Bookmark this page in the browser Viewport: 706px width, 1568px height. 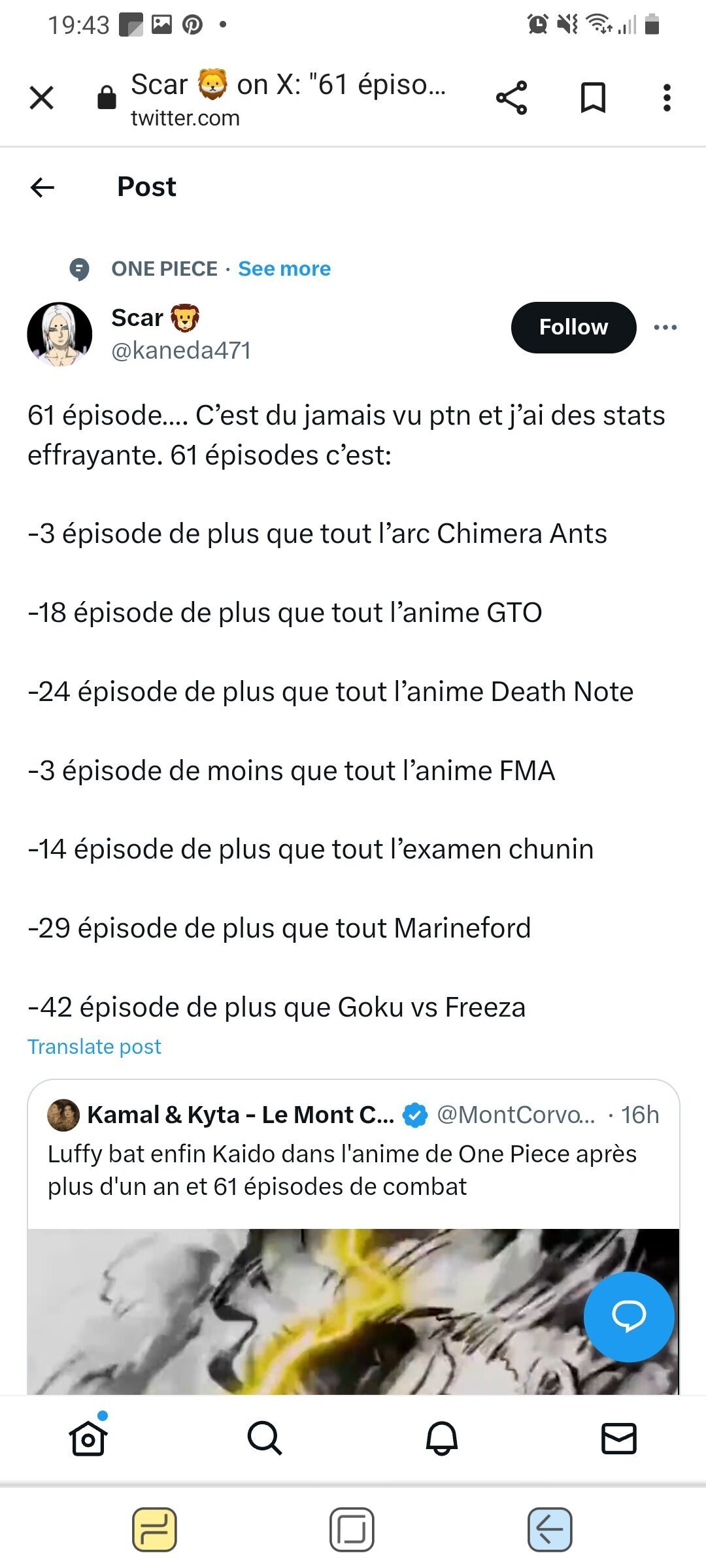(x=593, y=98)
